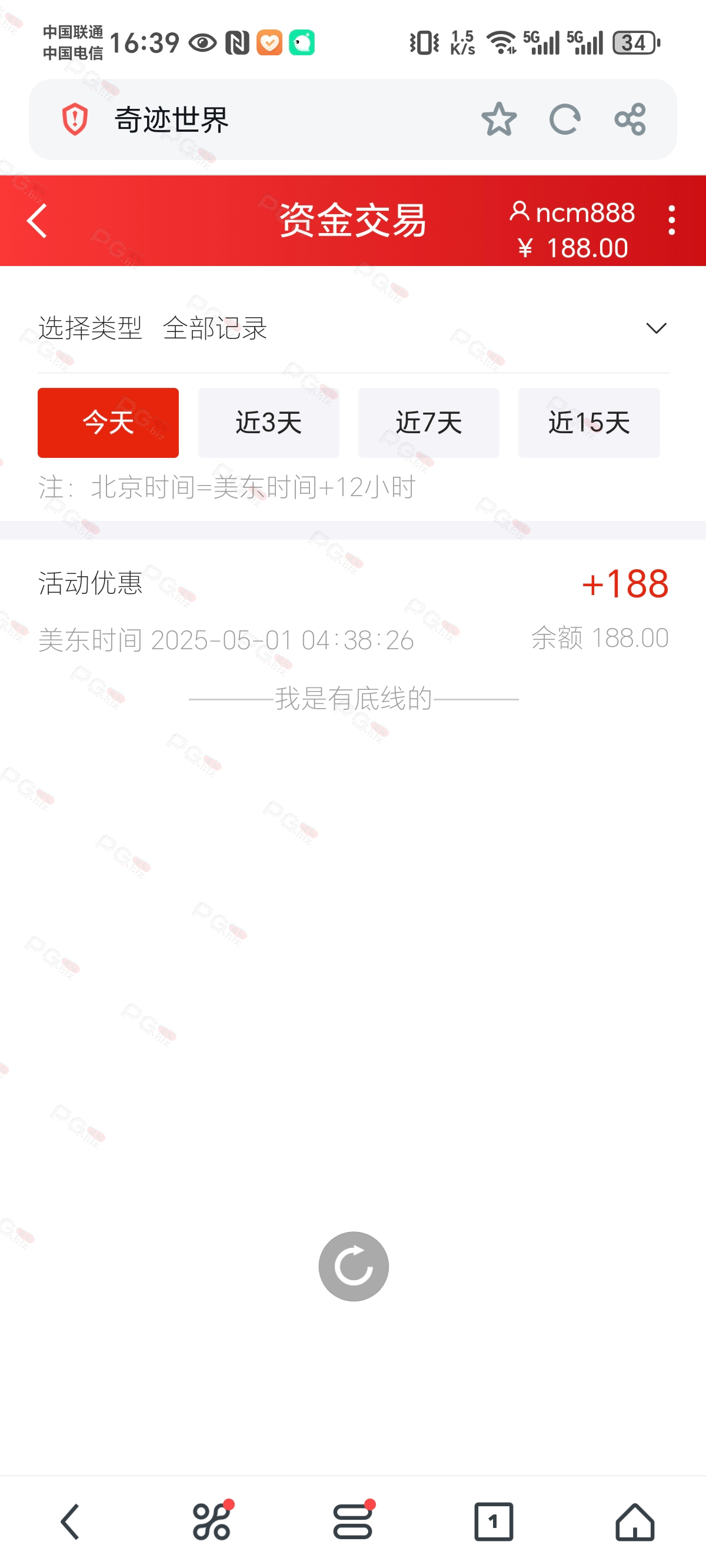Go to the browser home page
The width and height of the screenshot is (706, 1568).
pyautogui.click(x=635, y=1521)
